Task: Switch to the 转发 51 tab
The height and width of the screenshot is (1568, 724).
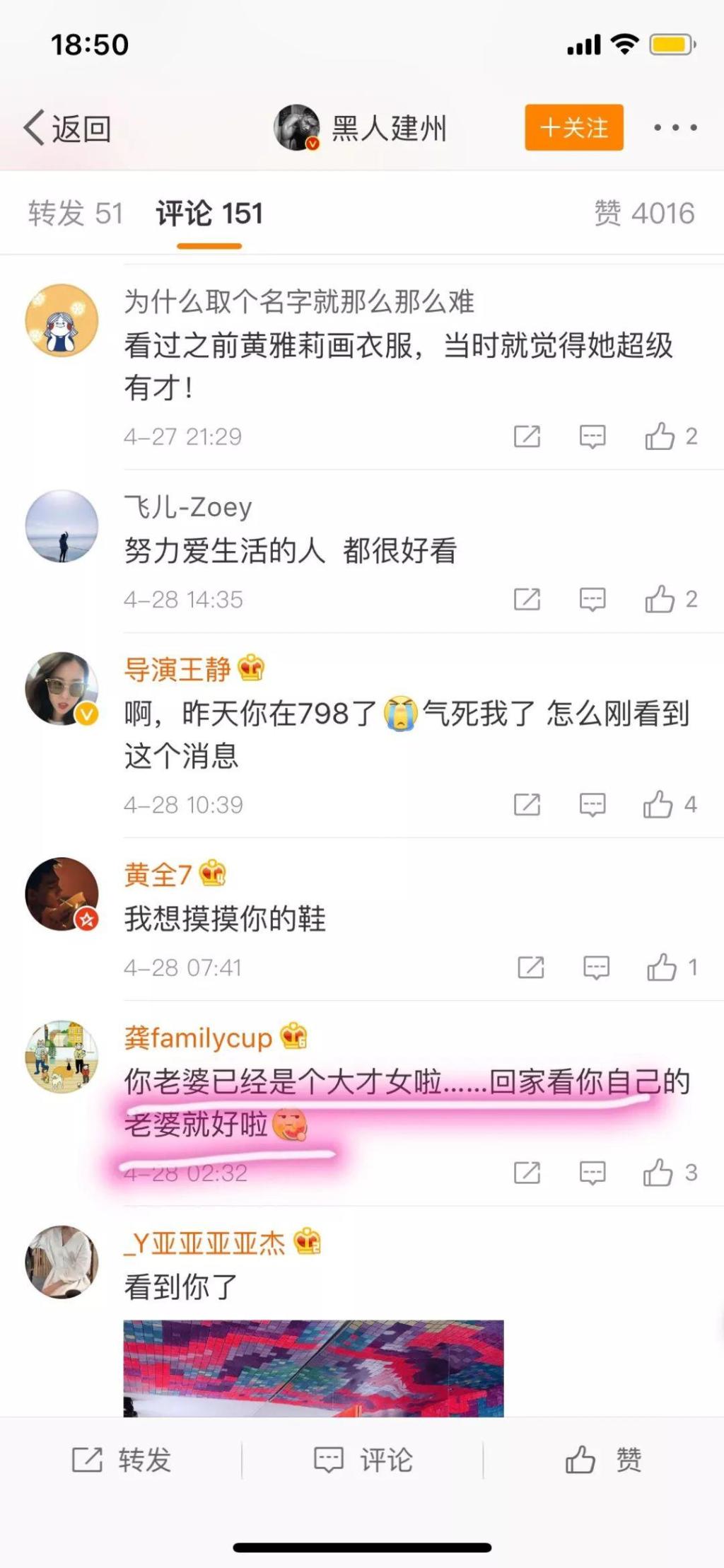Action: [x=76, y=213]
